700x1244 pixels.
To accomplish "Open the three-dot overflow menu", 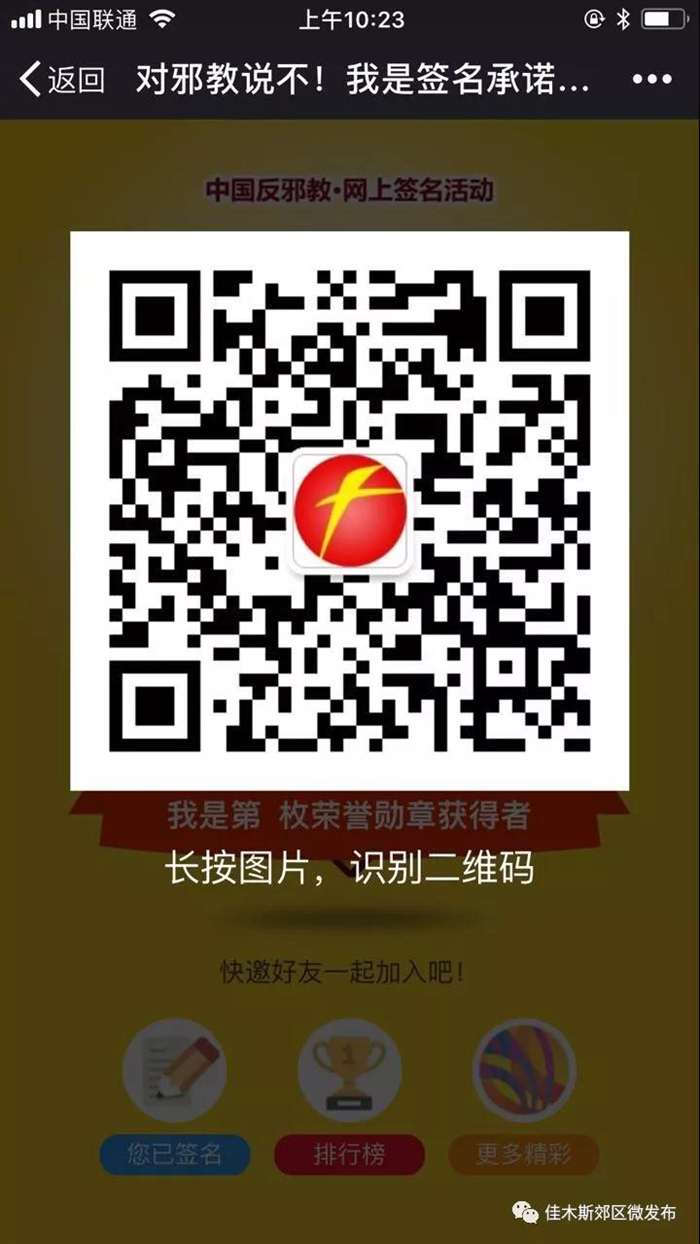I will [x=652, y=78].
